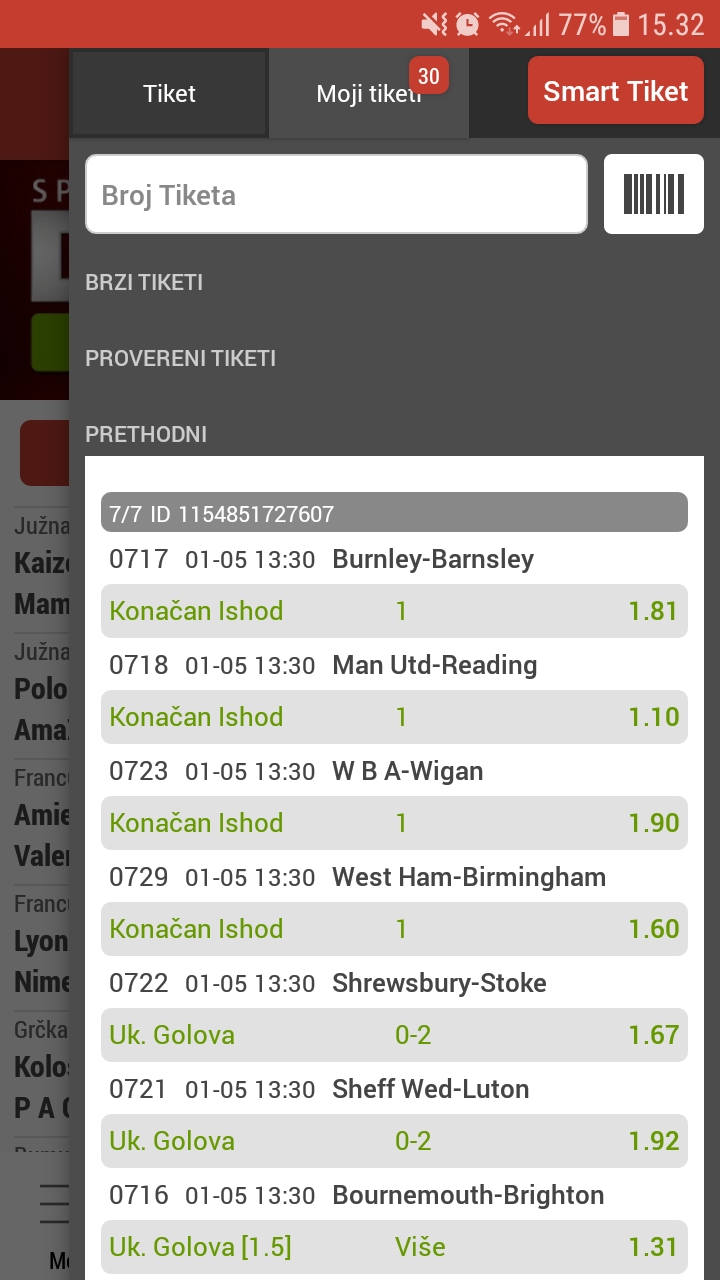Image resolution: width=720 pixels, height=1280 pixels.
Task: Switch to the Tiket tab
Action: click(x=169, y=93)
